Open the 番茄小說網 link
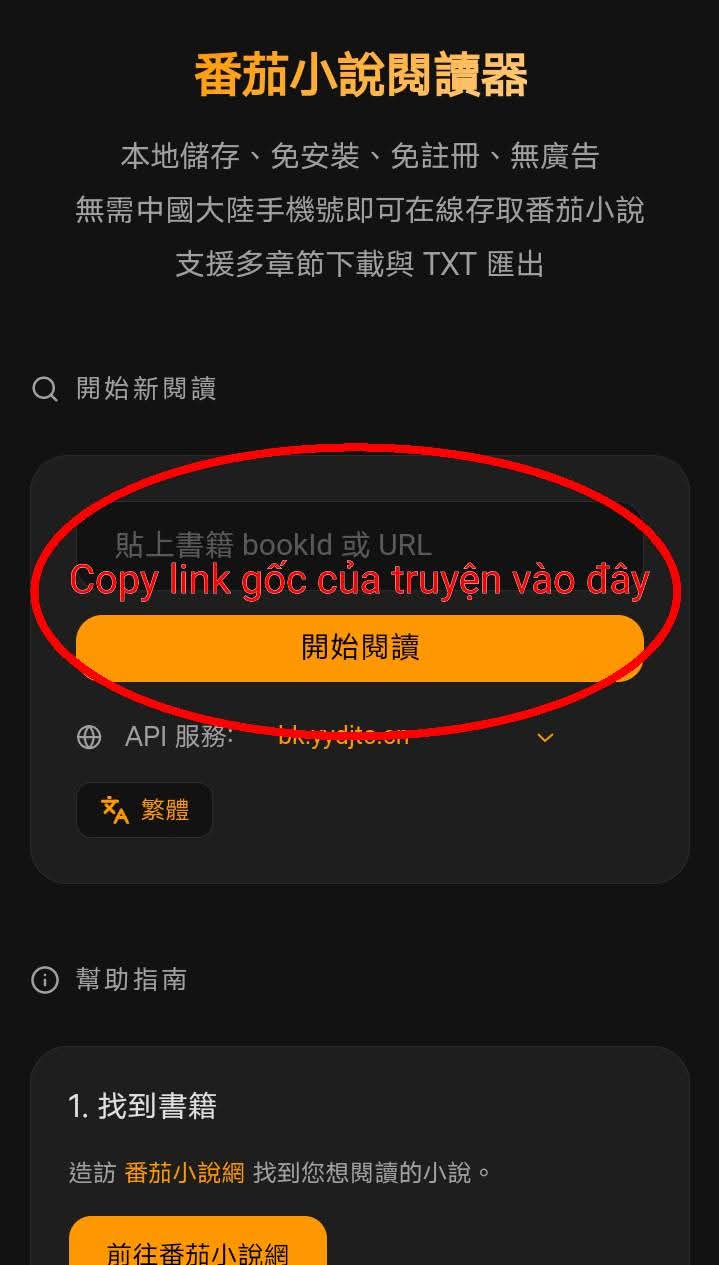Screen dimensions: 719x1265 point(184,1172)
